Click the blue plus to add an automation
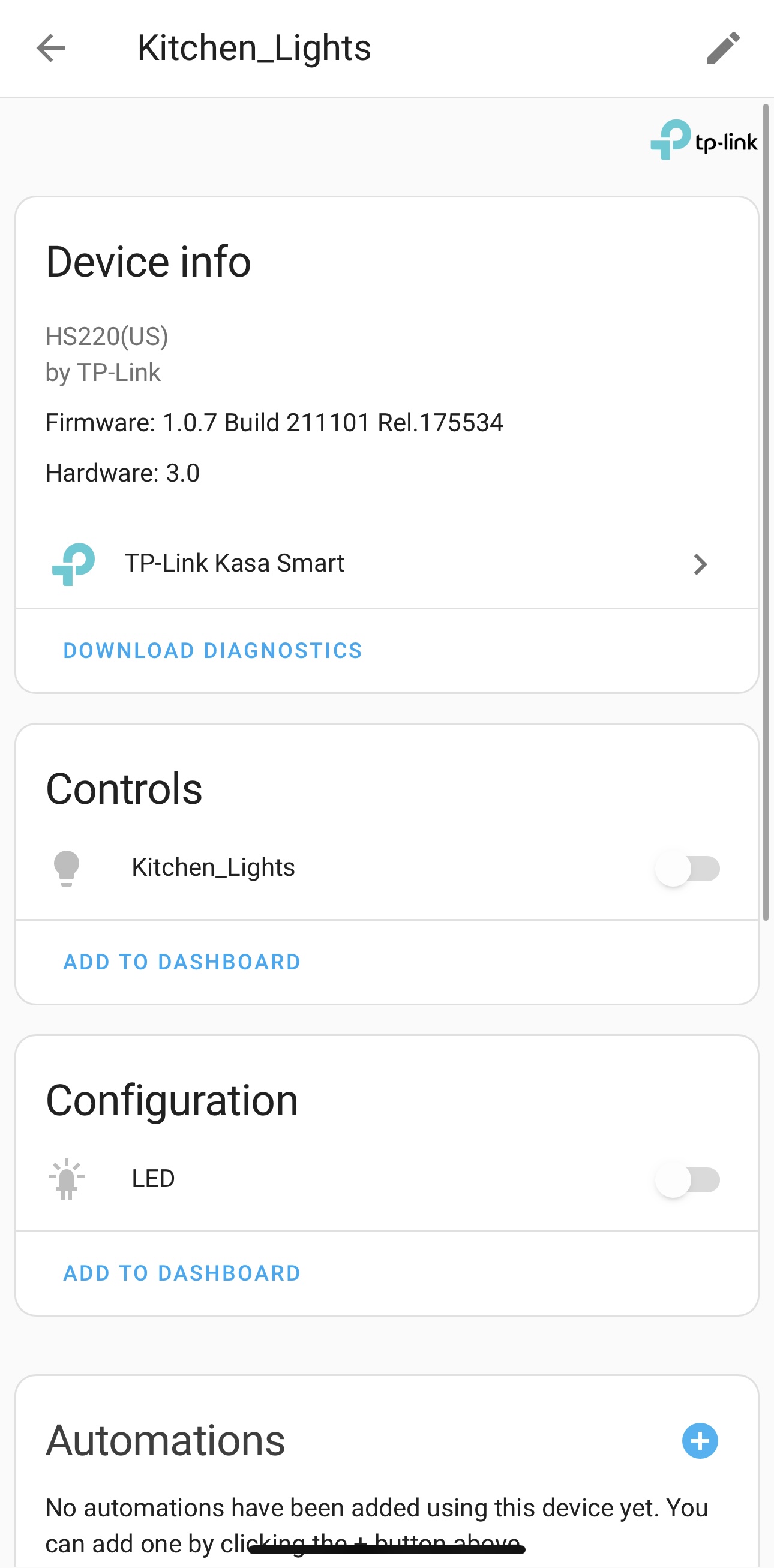The width and height of the screenshot is (774, 1568). click(x=699, y=1441)
